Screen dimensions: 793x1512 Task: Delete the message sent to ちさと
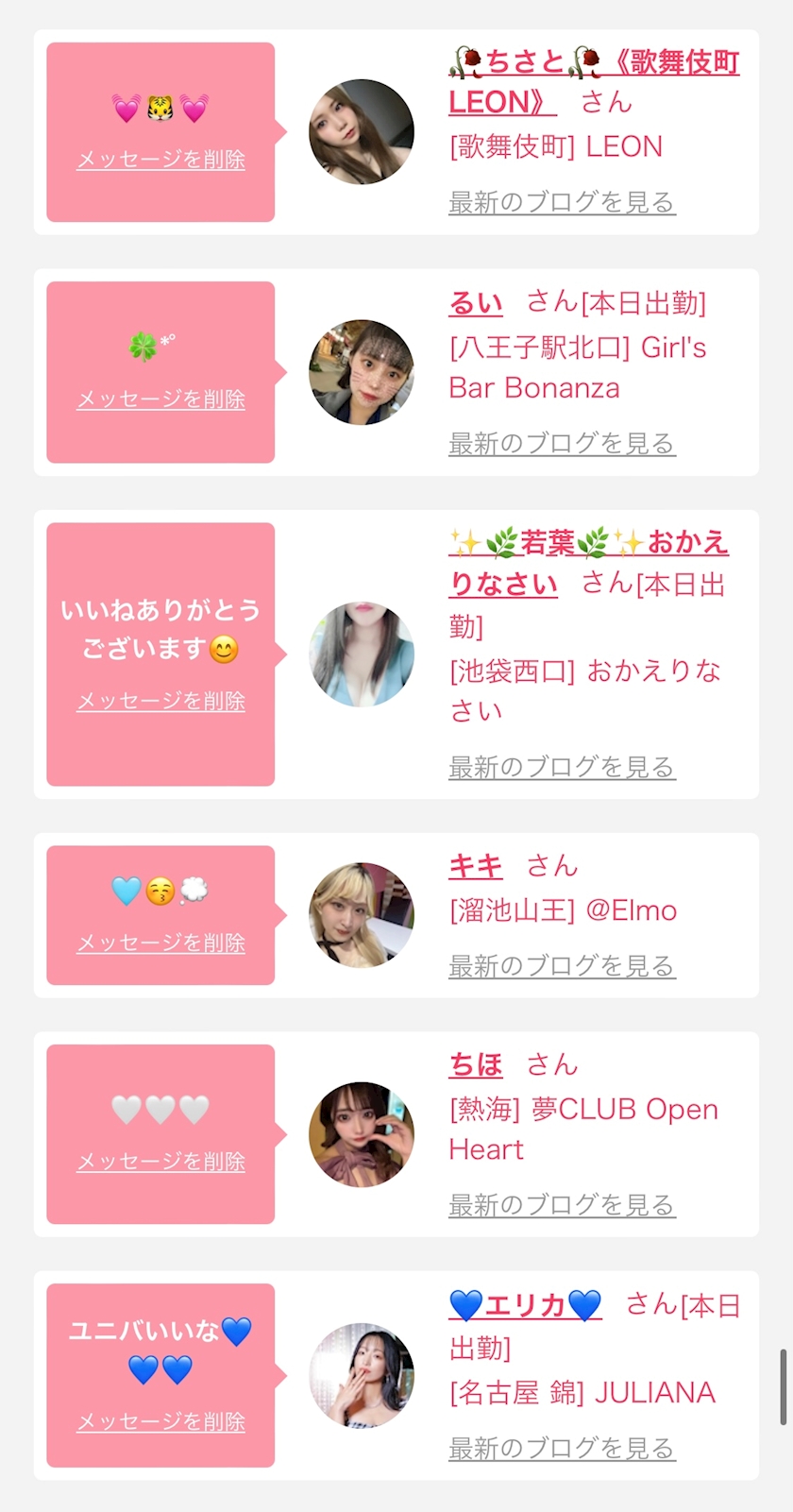pos(160,160)
